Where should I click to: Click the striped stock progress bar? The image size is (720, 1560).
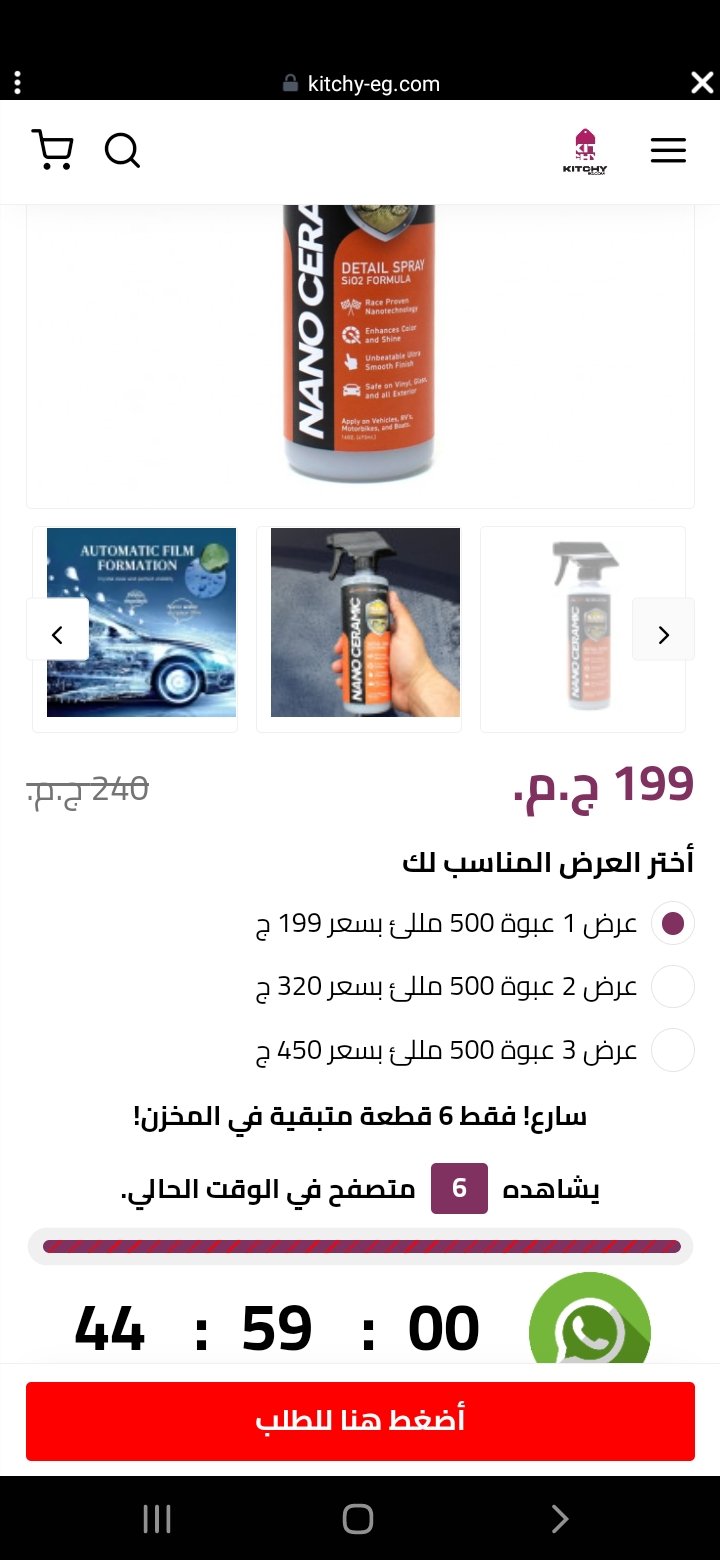coord(360,1247)
